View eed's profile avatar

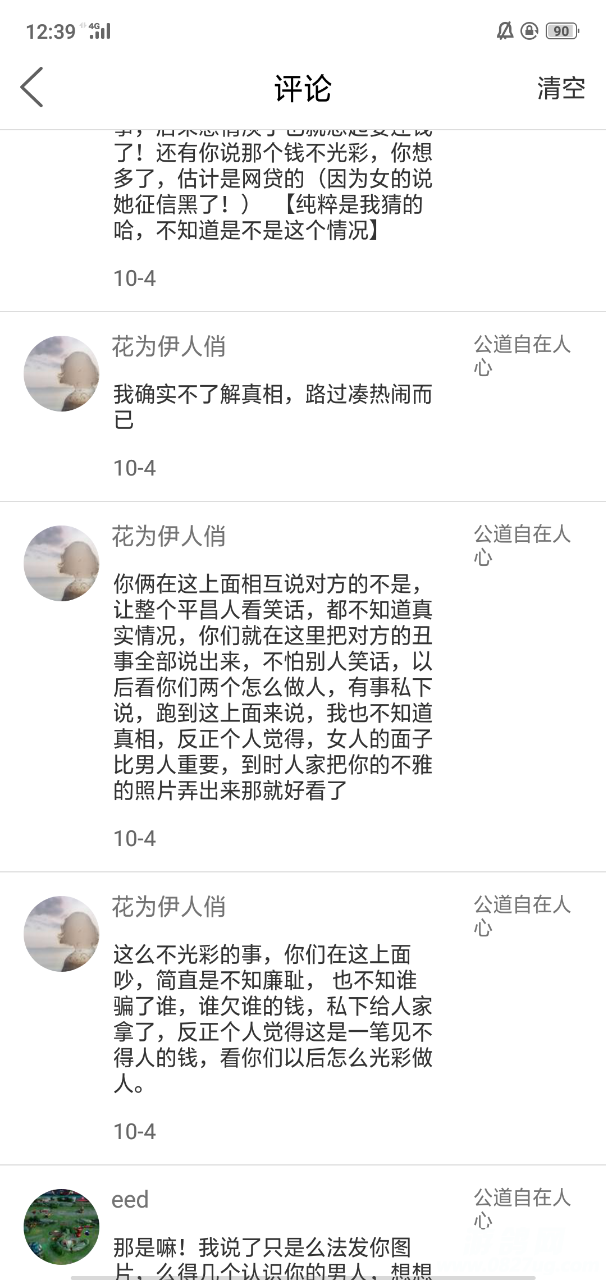point(61,1226)
